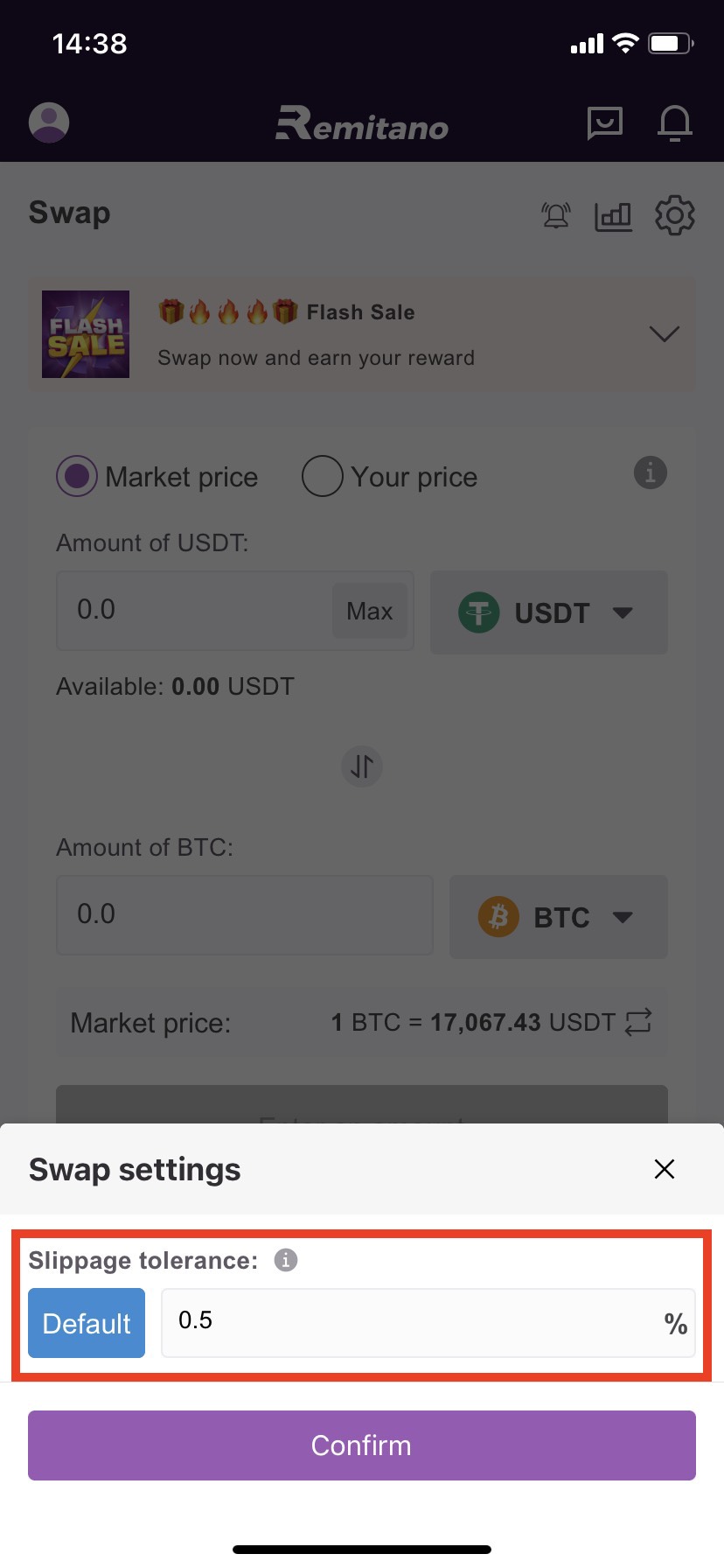Open the chat messages icon

[x=603, y=122]
